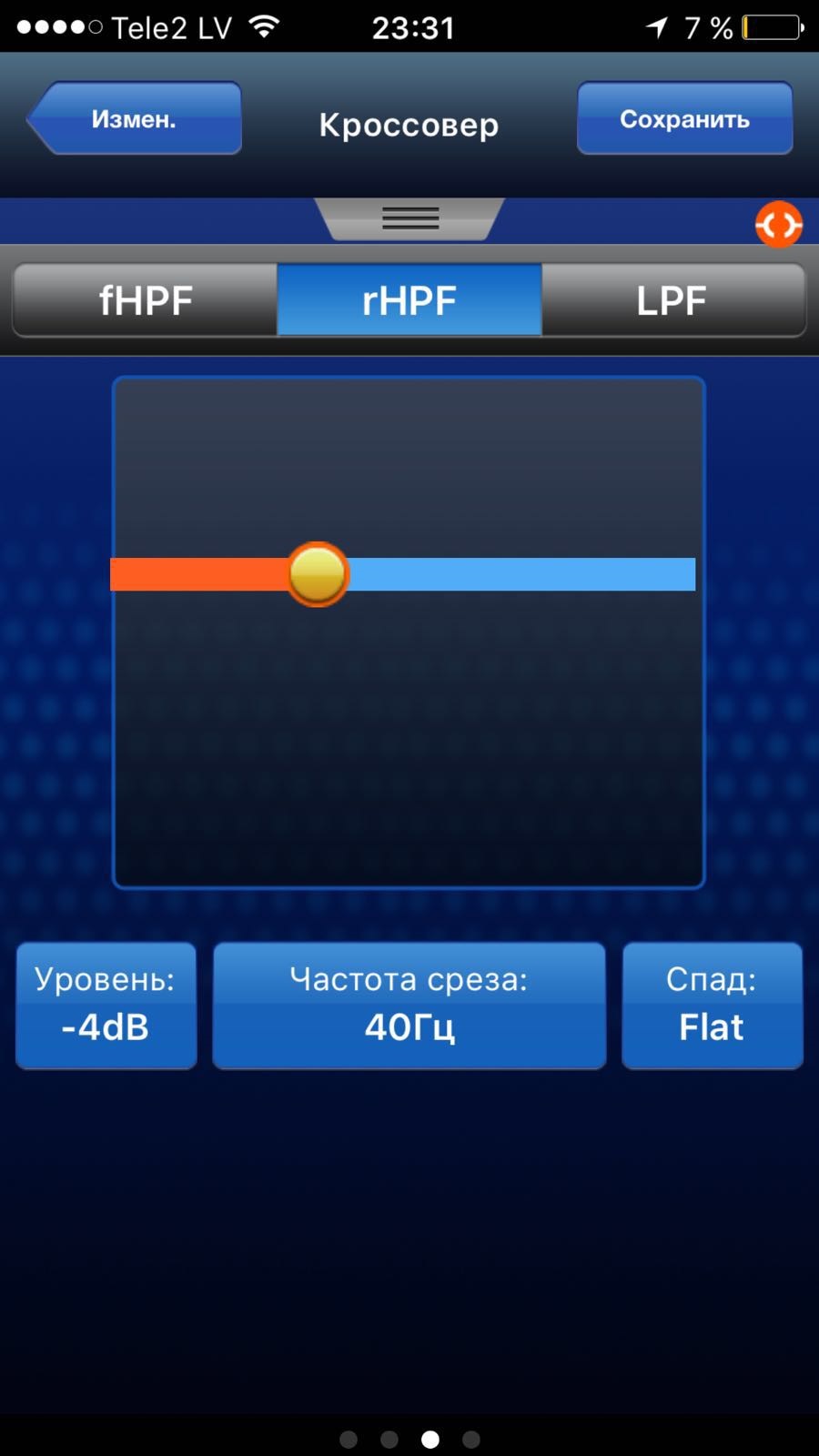The image size is (819, 1456).
Task: Open the Спад Flat slope setting
Action: coord(712,1005)
